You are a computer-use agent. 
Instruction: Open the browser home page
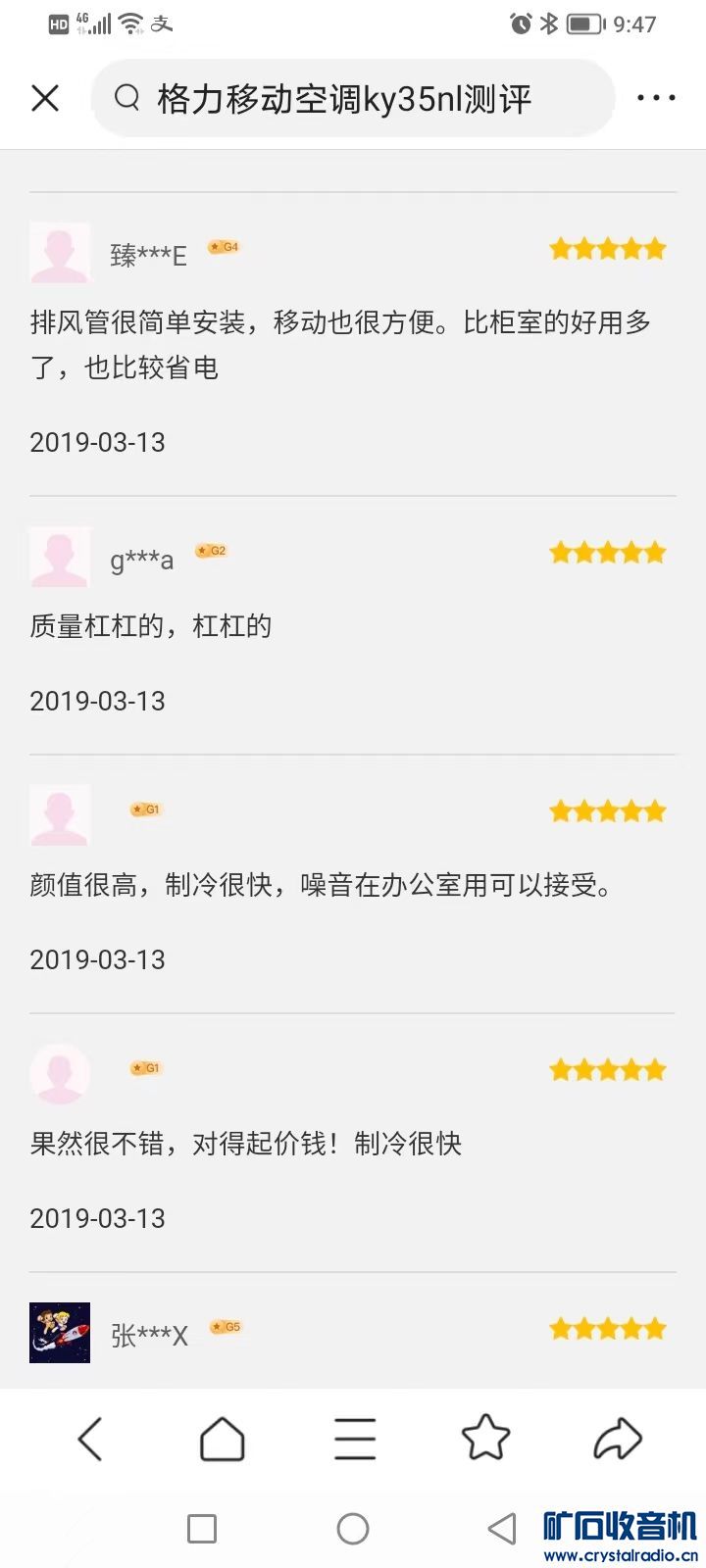223,1440
